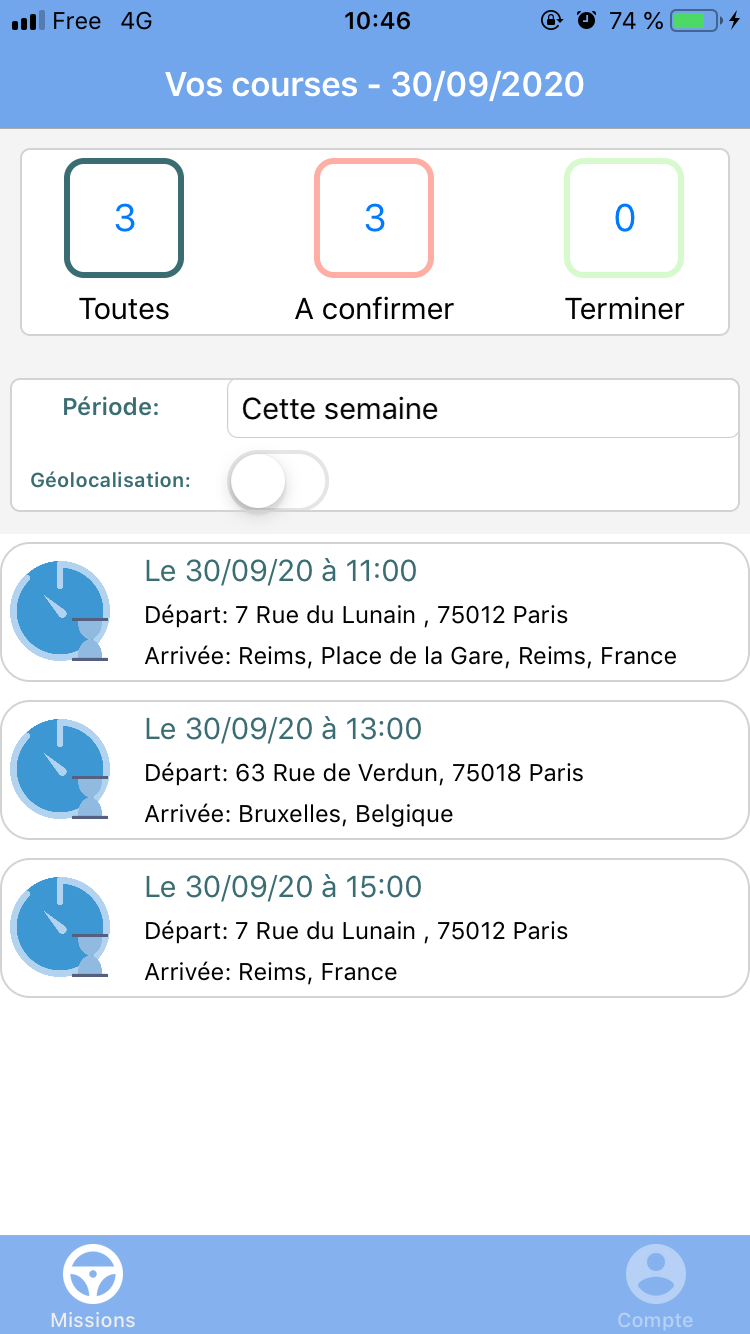Tap the stopwatch icon of the 13:00 course

point(60,770)
